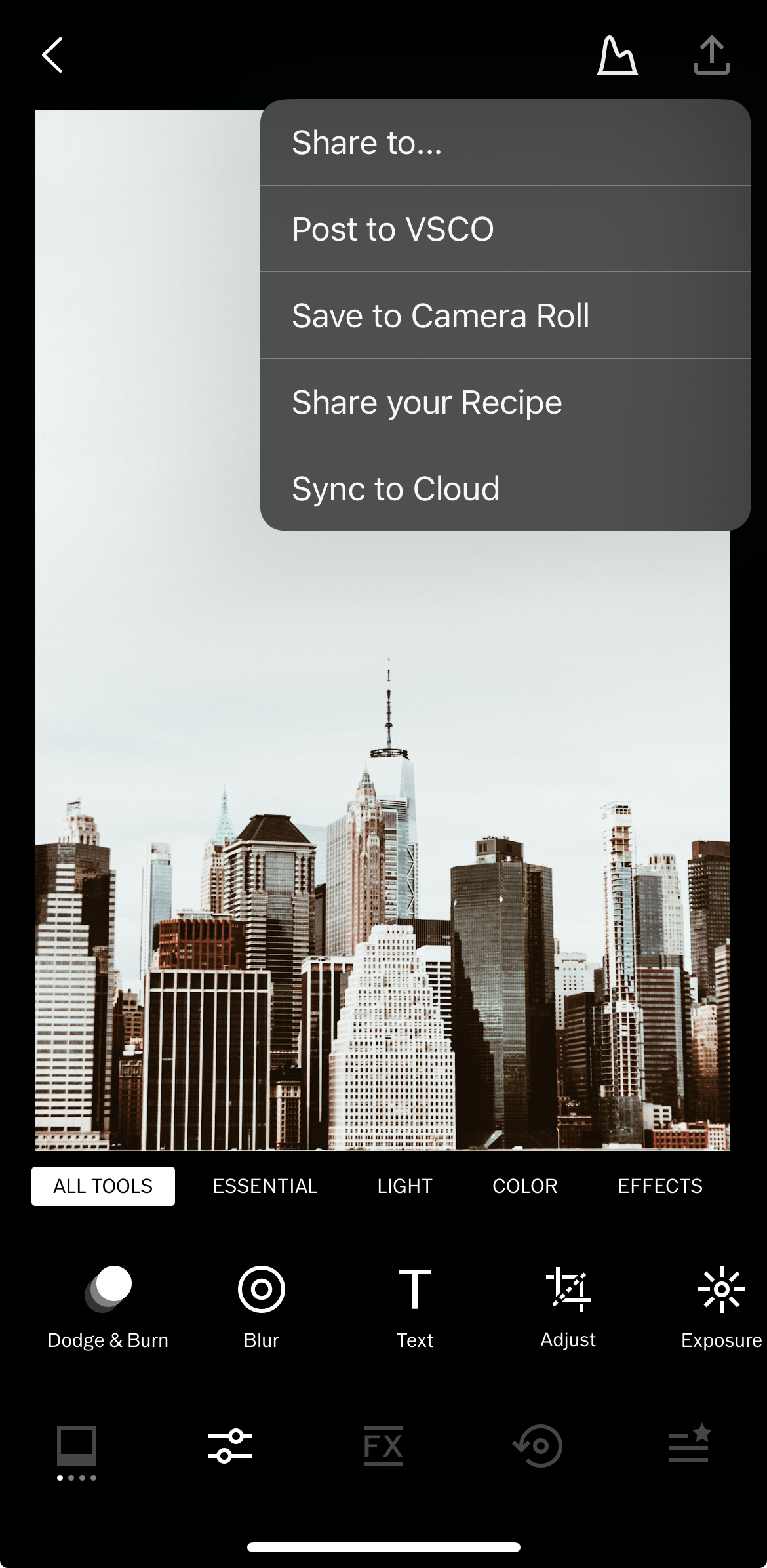Screen dimensions: 767x1568
Task: Switch to the COLOR tab
Action: 524,1186
